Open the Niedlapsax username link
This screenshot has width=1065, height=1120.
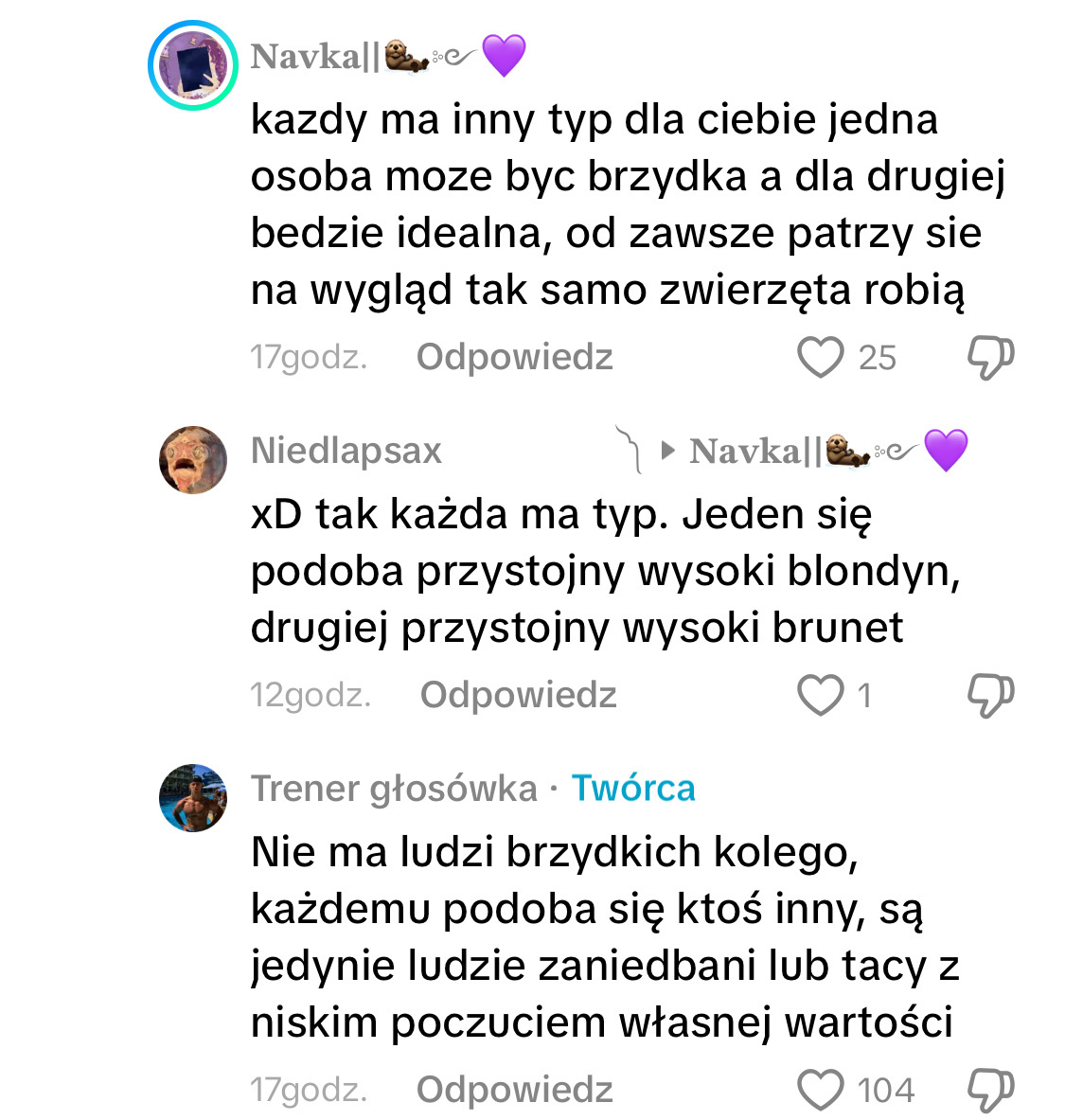[346, 452]
